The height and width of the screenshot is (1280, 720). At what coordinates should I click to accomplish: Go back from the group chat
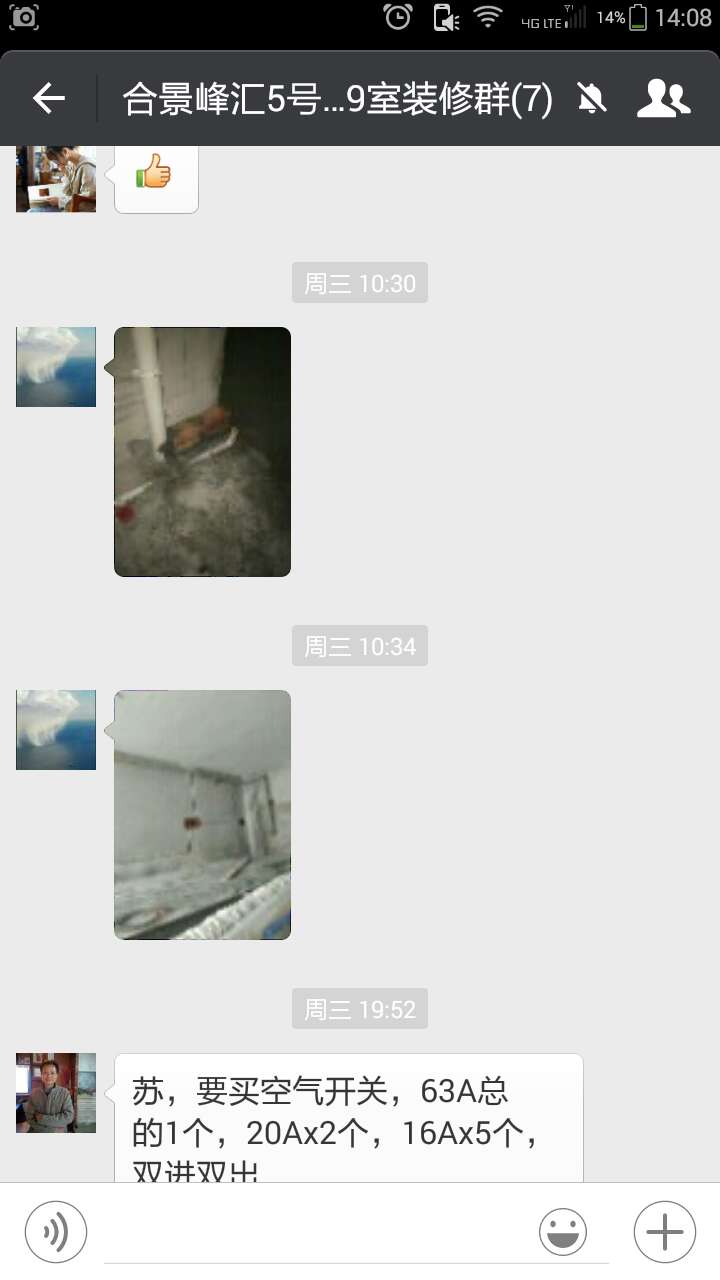pos(48,98)
